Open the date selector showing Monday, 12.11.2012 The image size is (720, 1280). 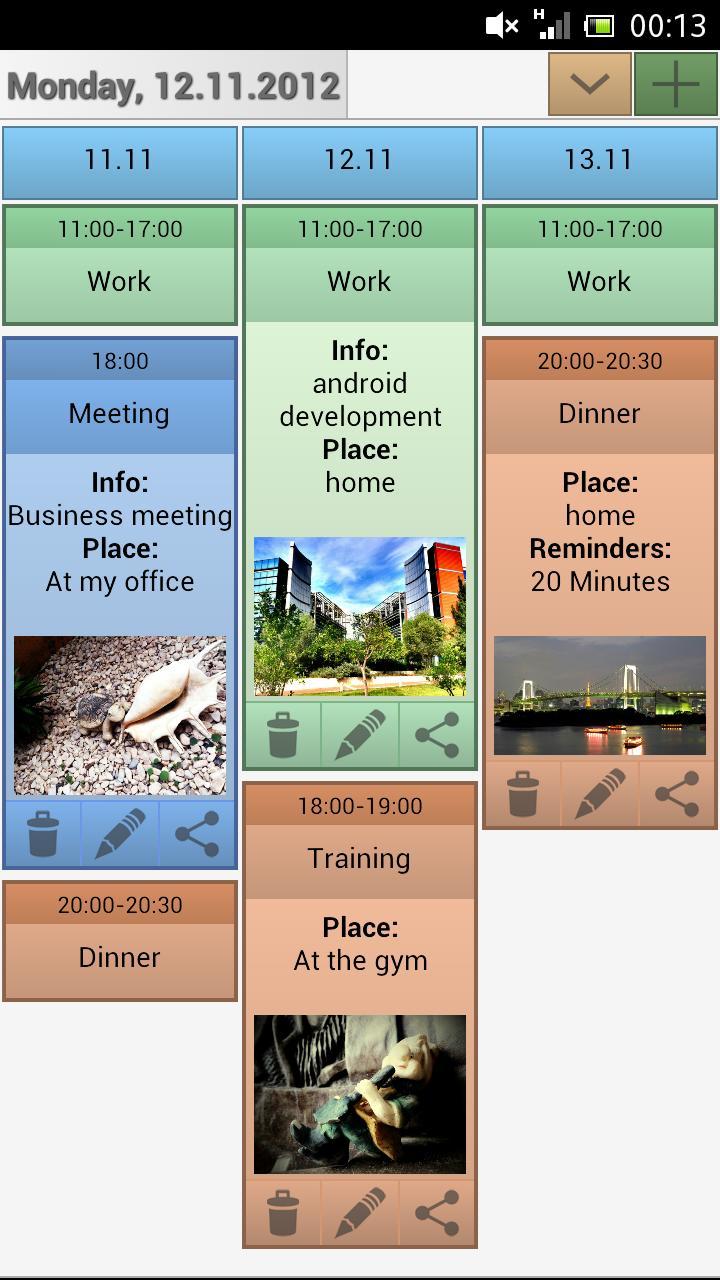[x=172, y=84]
